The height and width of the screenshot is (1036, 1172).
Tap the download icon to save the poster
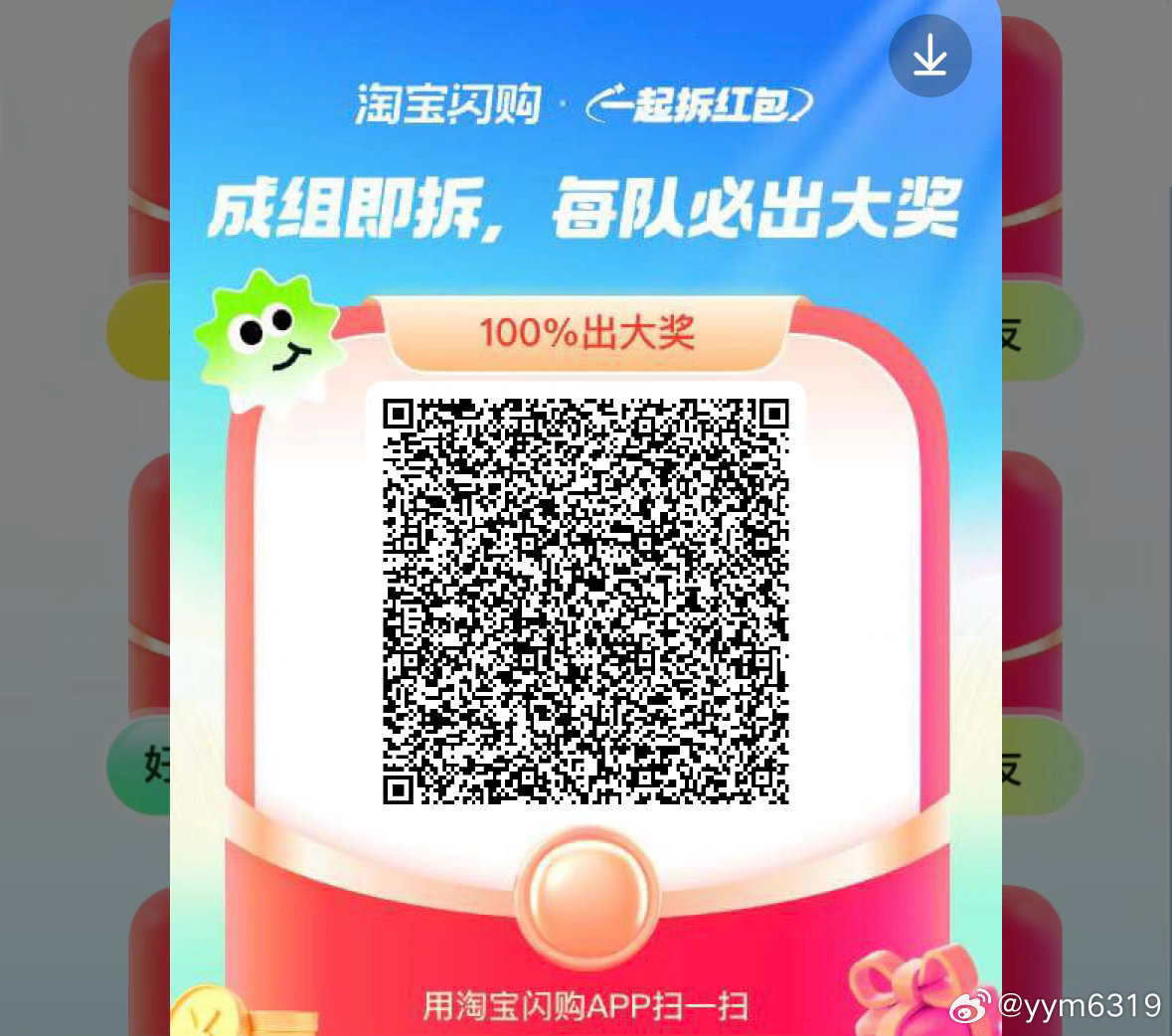929,56
